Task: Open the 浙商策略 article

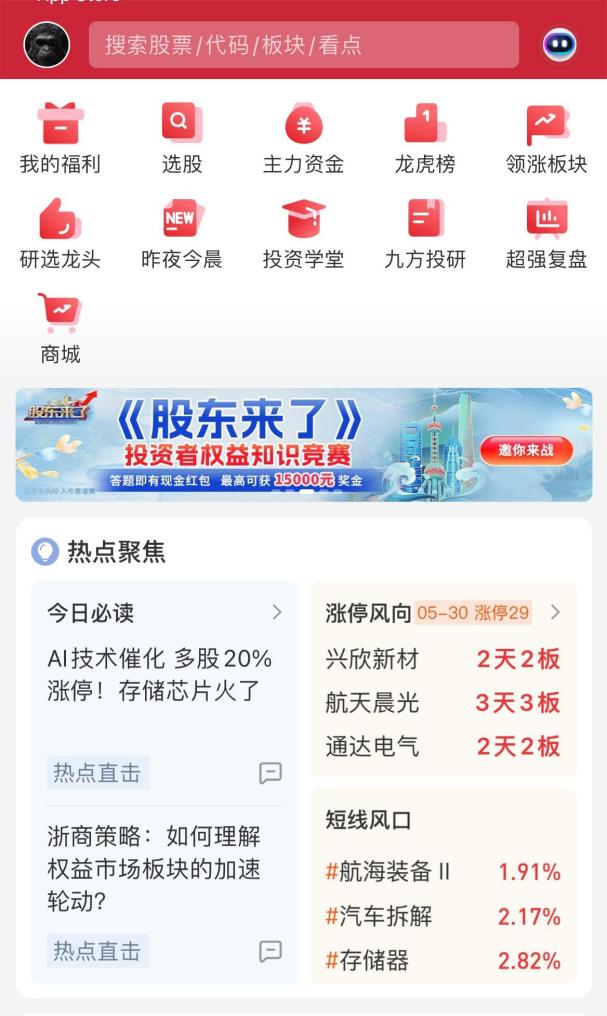Action: click(155, 868)
